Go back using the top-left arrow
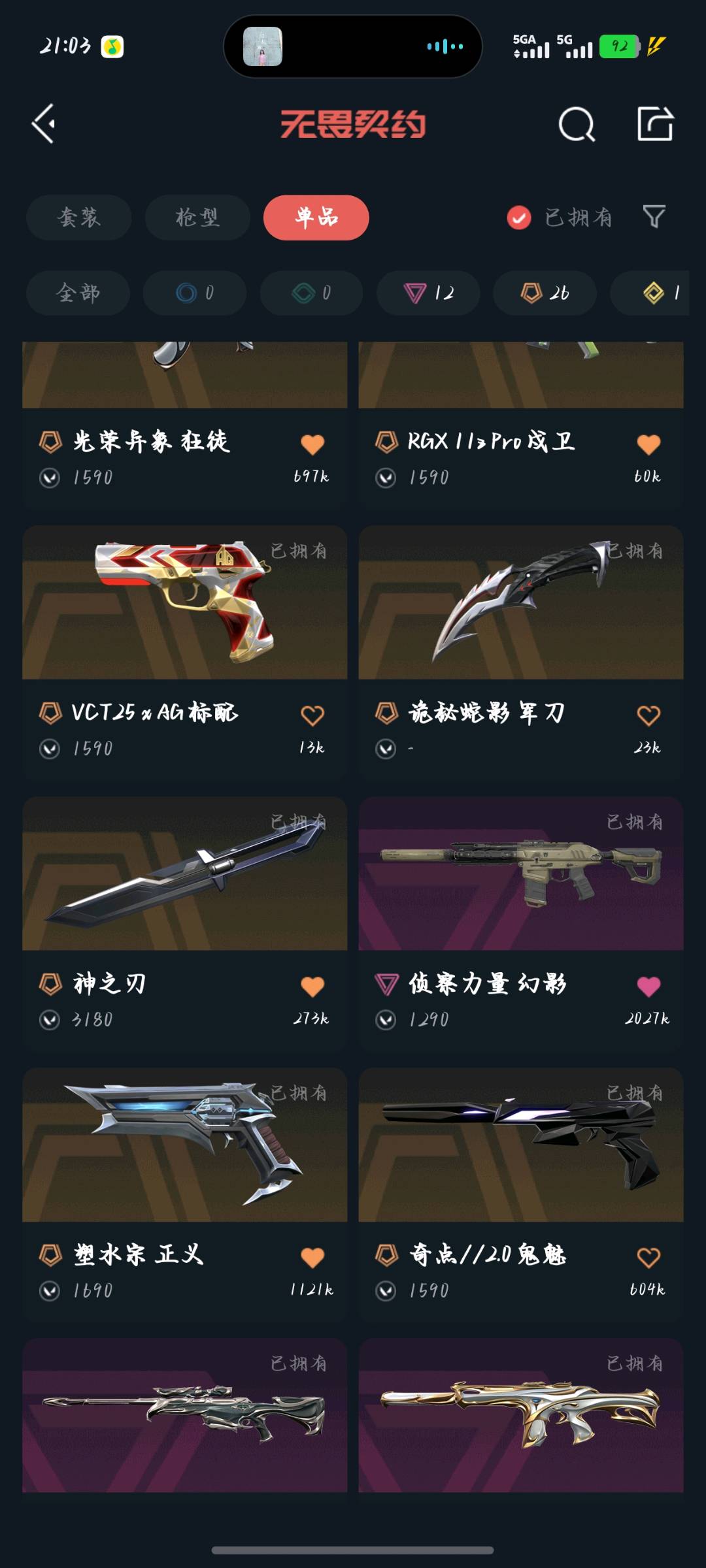The width and height of the screenshot is (706, 1568). 44,123
